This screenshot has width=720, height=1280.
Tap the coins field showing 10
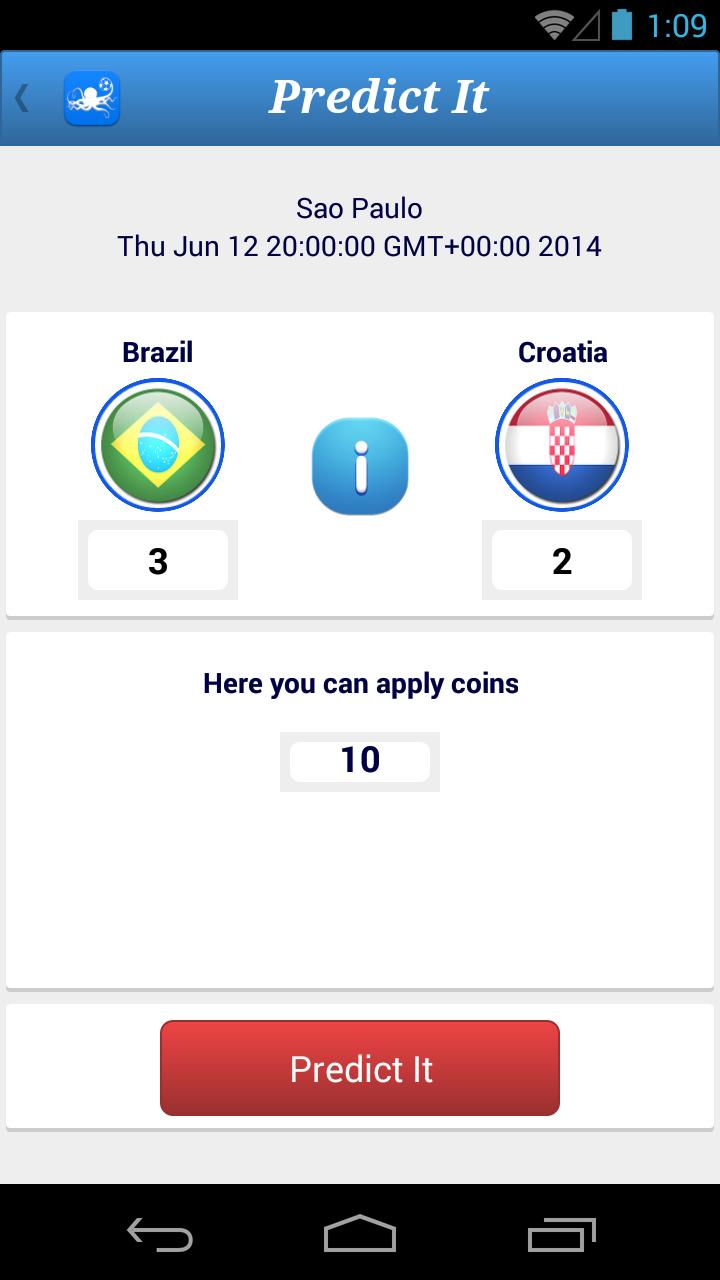[x=360, y=762]
